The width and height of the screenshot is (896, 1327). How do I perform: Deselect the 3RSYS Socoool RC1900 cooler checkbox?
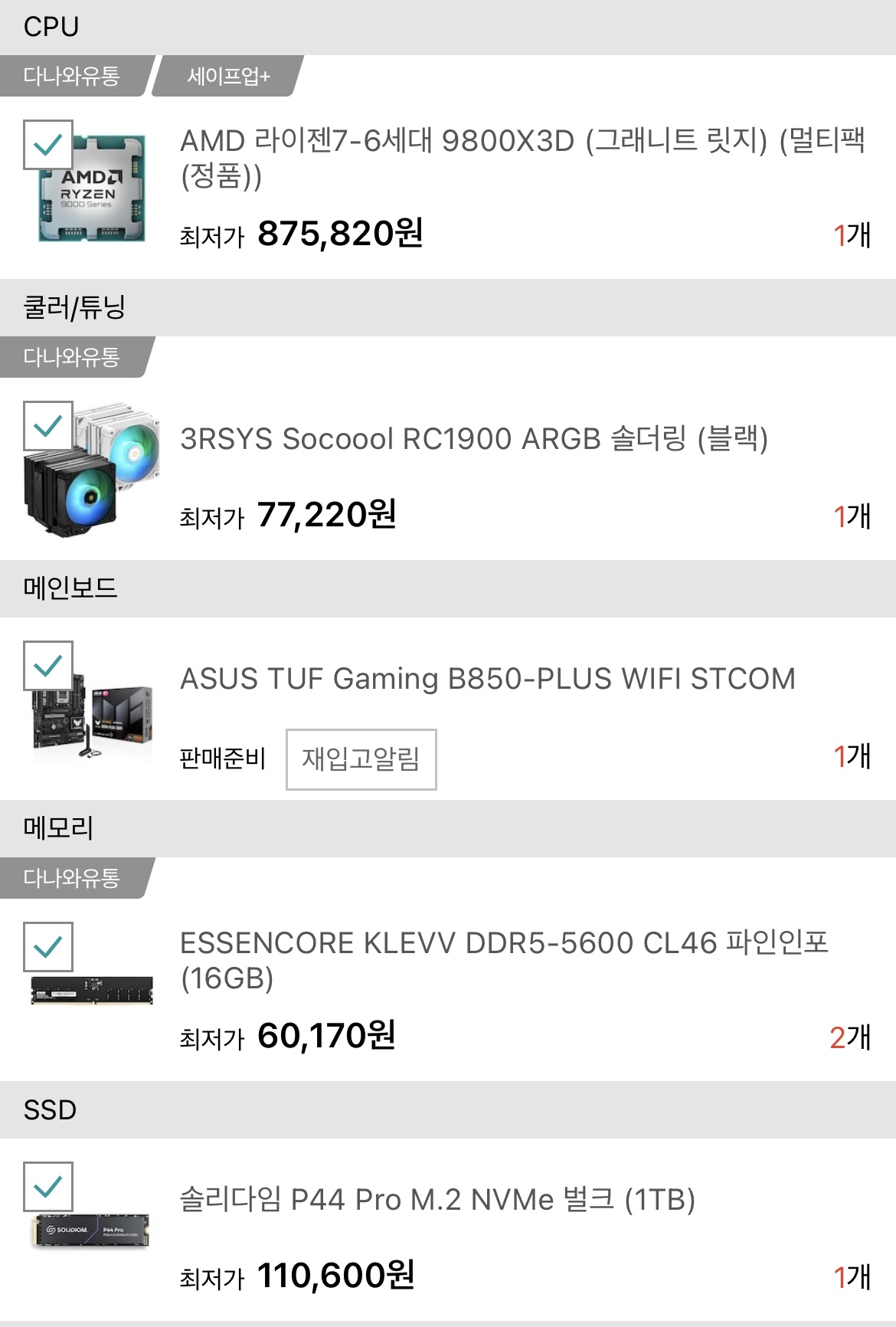[x=48, y=425]
